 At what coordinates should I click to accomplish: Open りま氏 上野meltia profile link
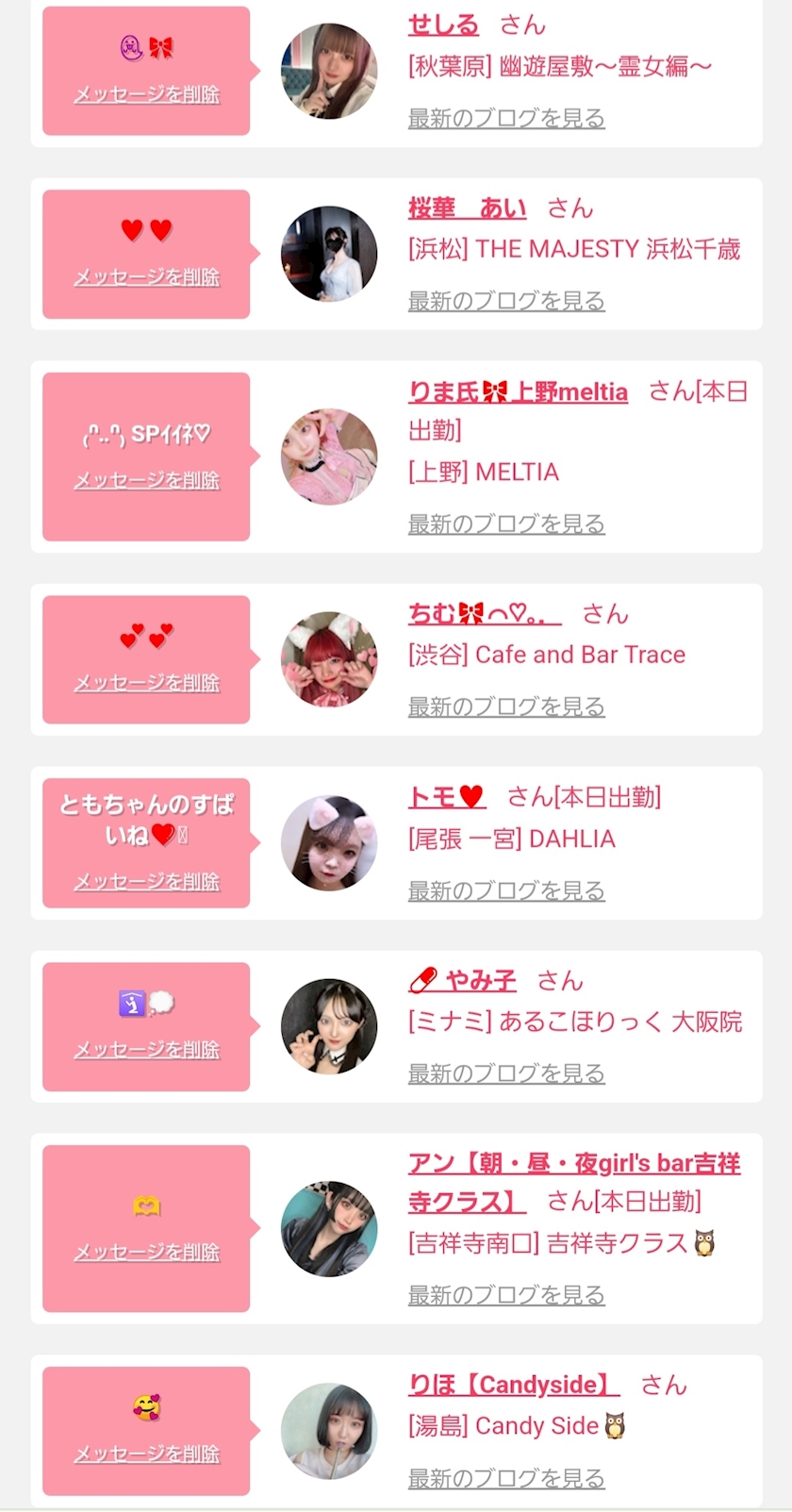[x=518, y=391]
